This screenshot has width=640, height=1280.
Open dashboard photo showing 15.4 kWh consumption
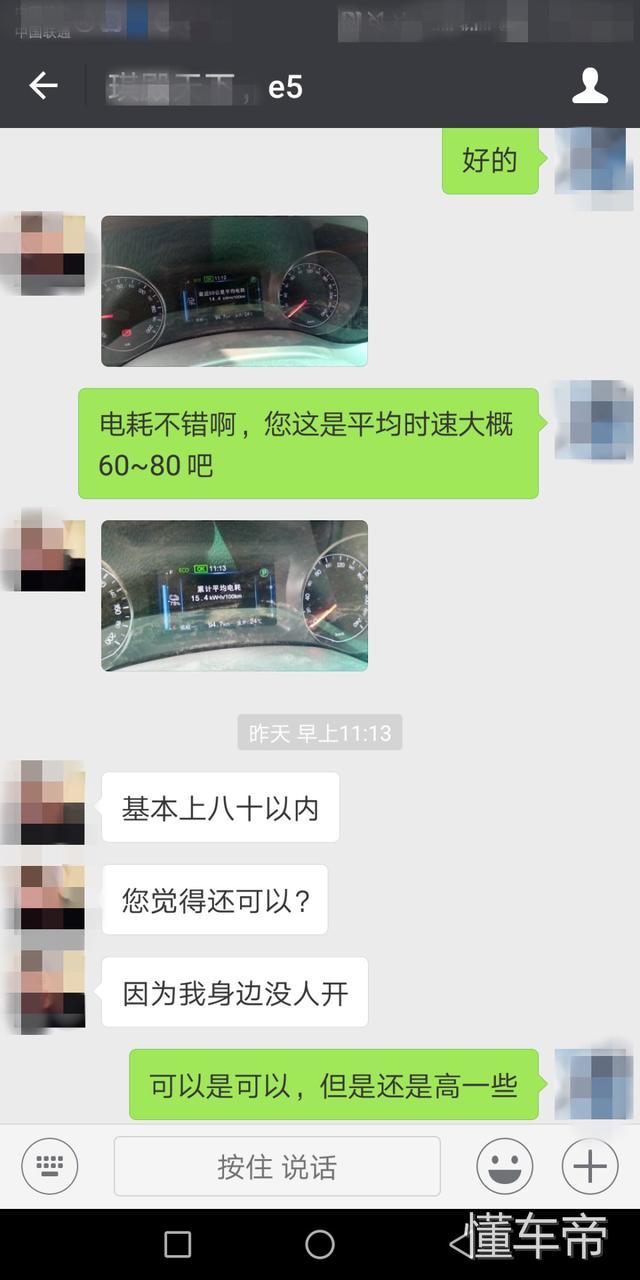tap(234, 595)
